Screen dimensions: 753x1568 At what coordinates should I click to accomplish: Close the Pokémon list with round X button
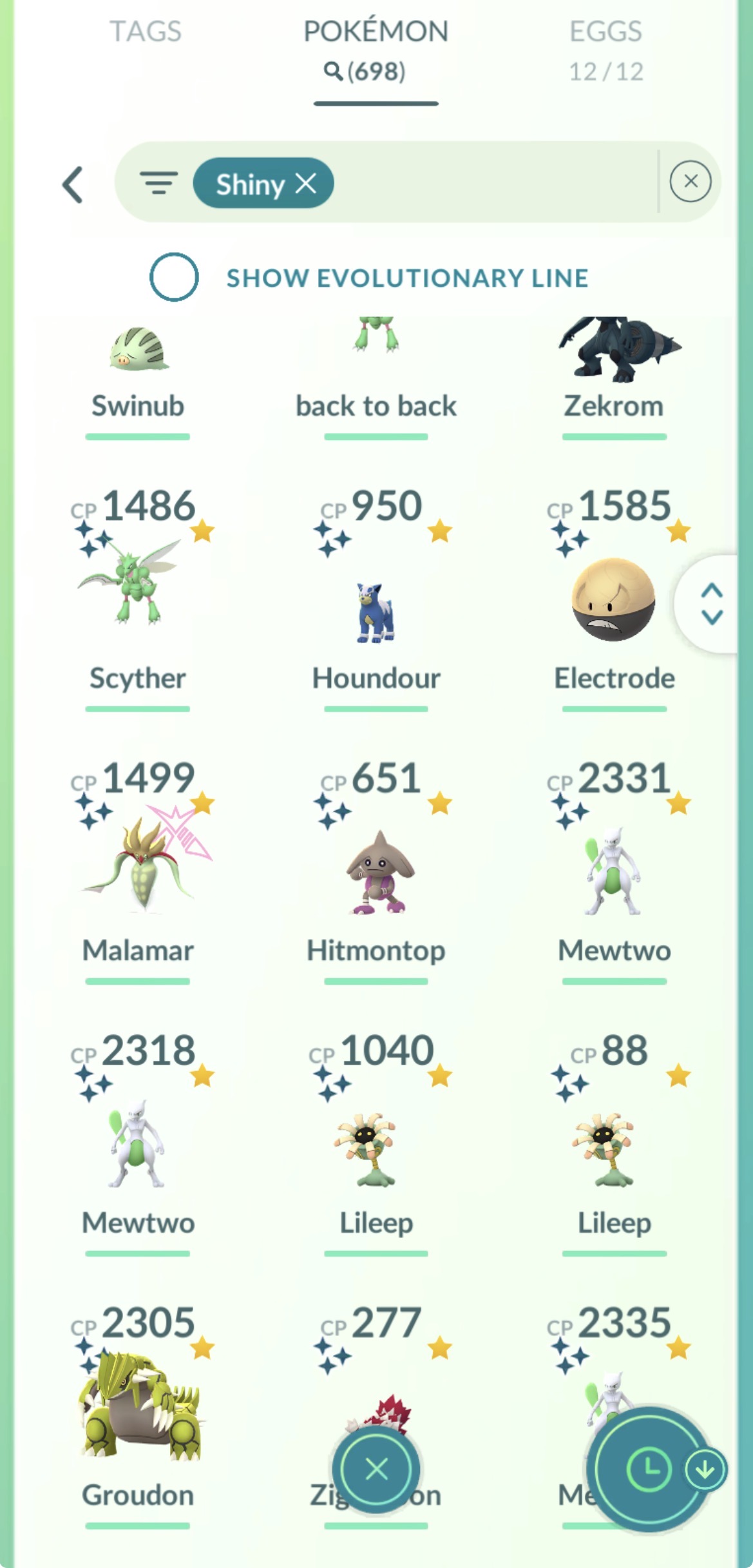tap(376, 1469)
